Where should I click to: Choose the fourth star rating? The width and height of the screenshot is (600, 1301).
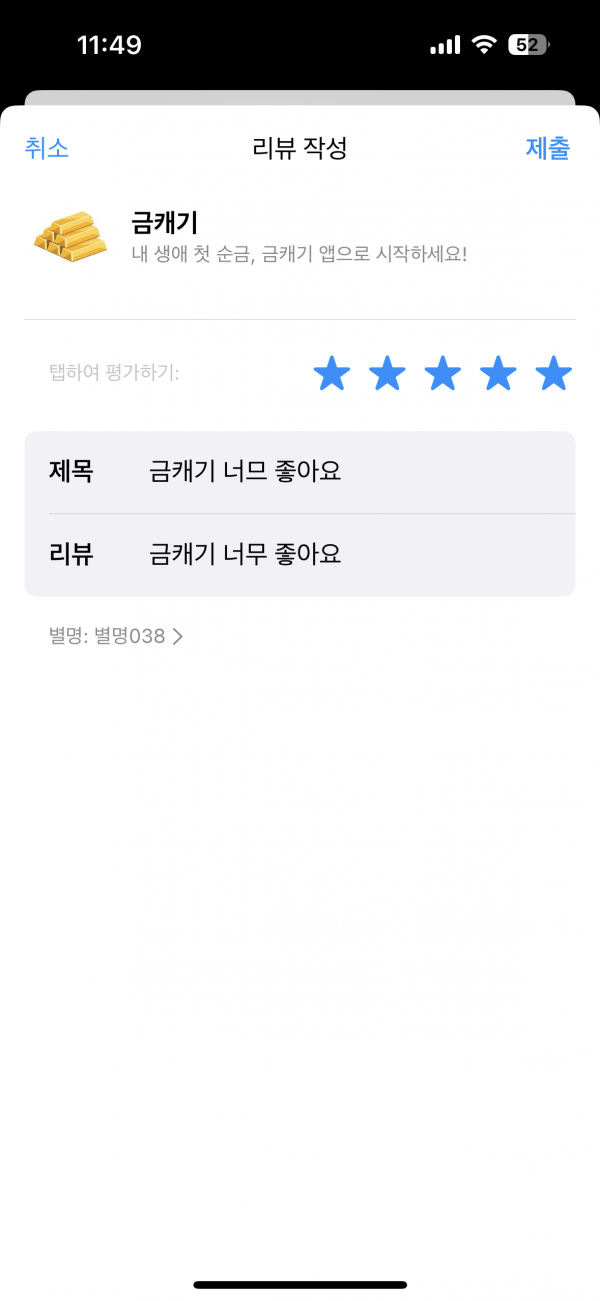click(498, 374)
